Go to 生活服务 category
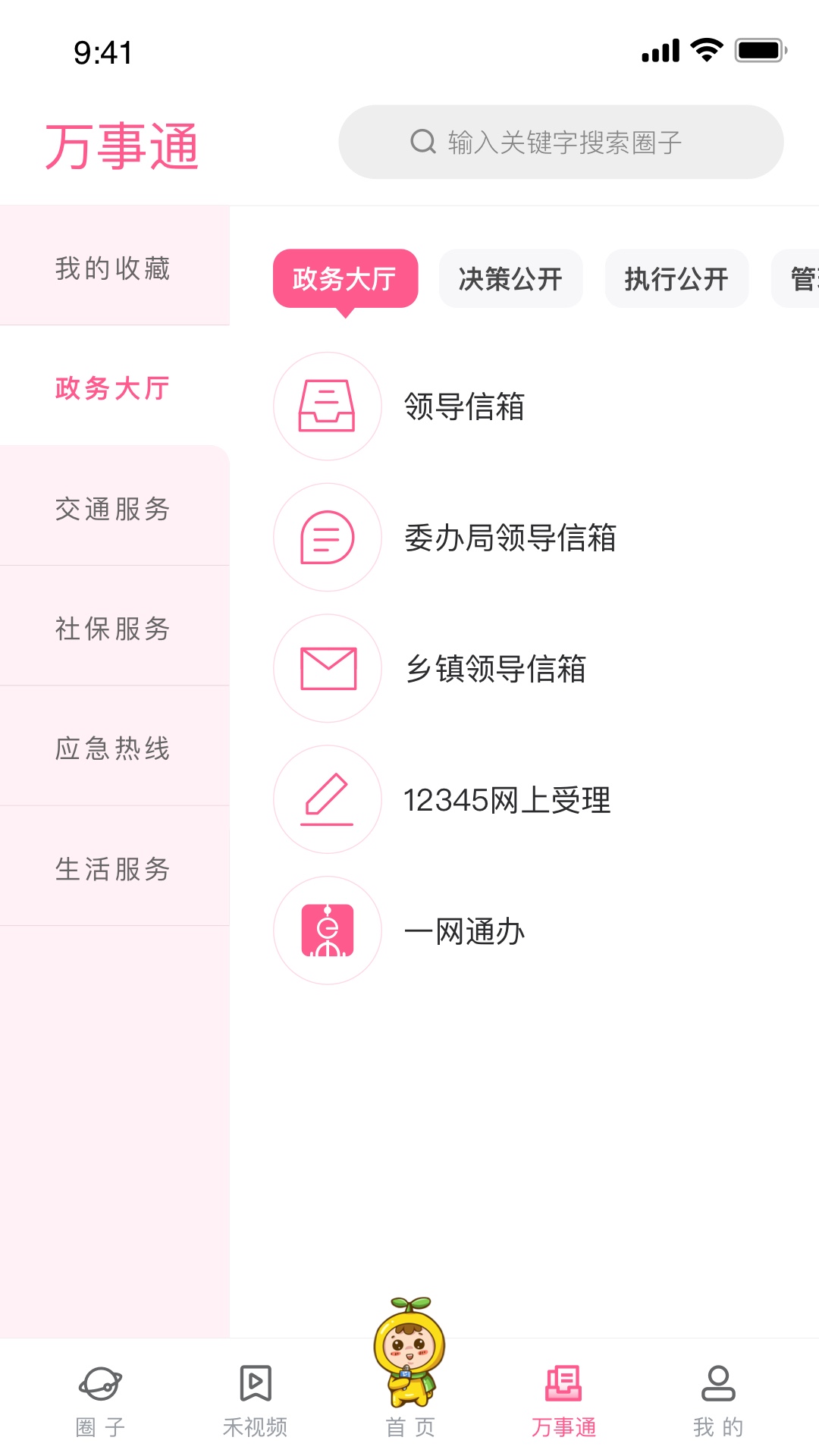The image size is (819, 1456). tap(114, 869)
